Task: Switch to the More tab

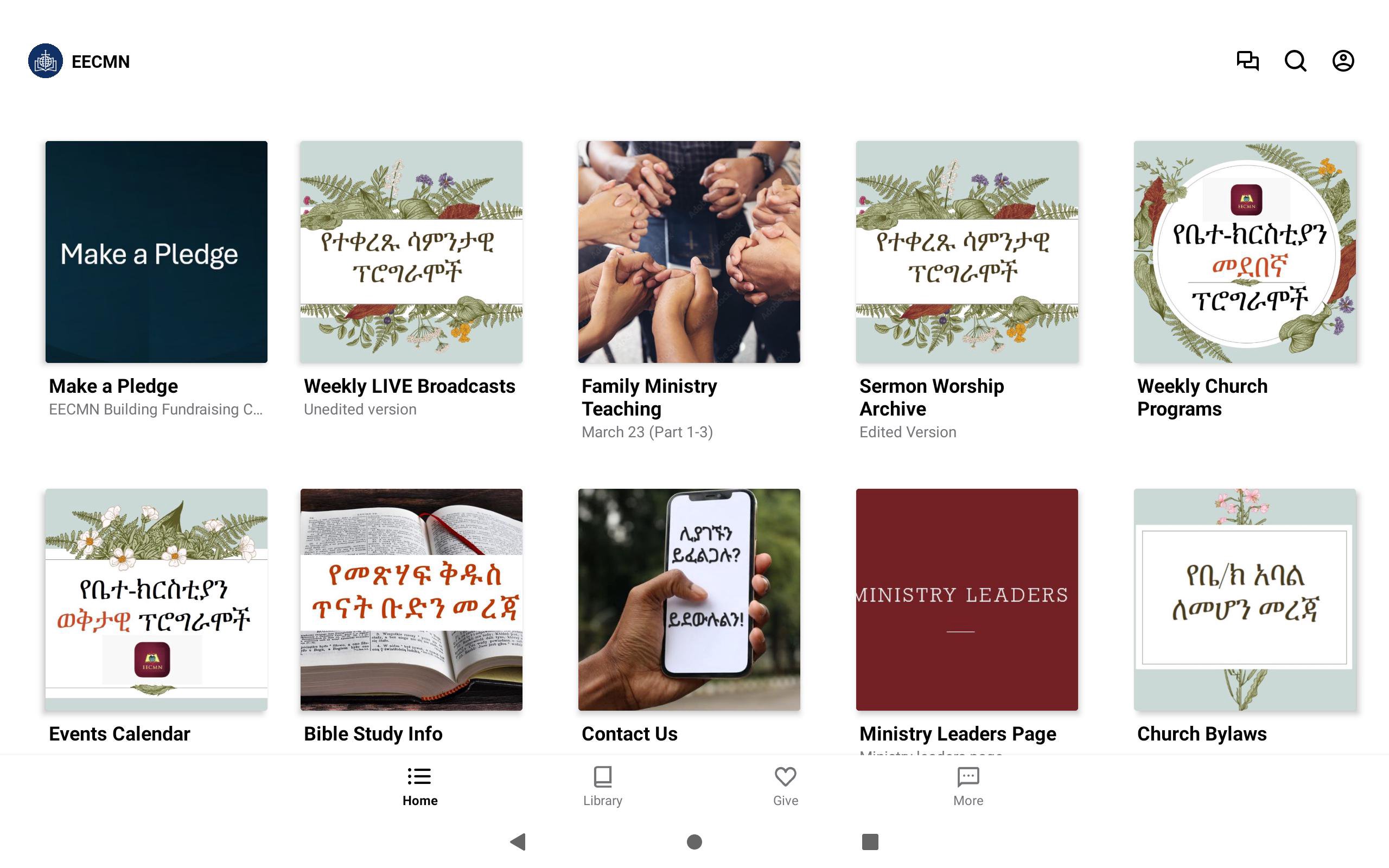Action: 968,787
